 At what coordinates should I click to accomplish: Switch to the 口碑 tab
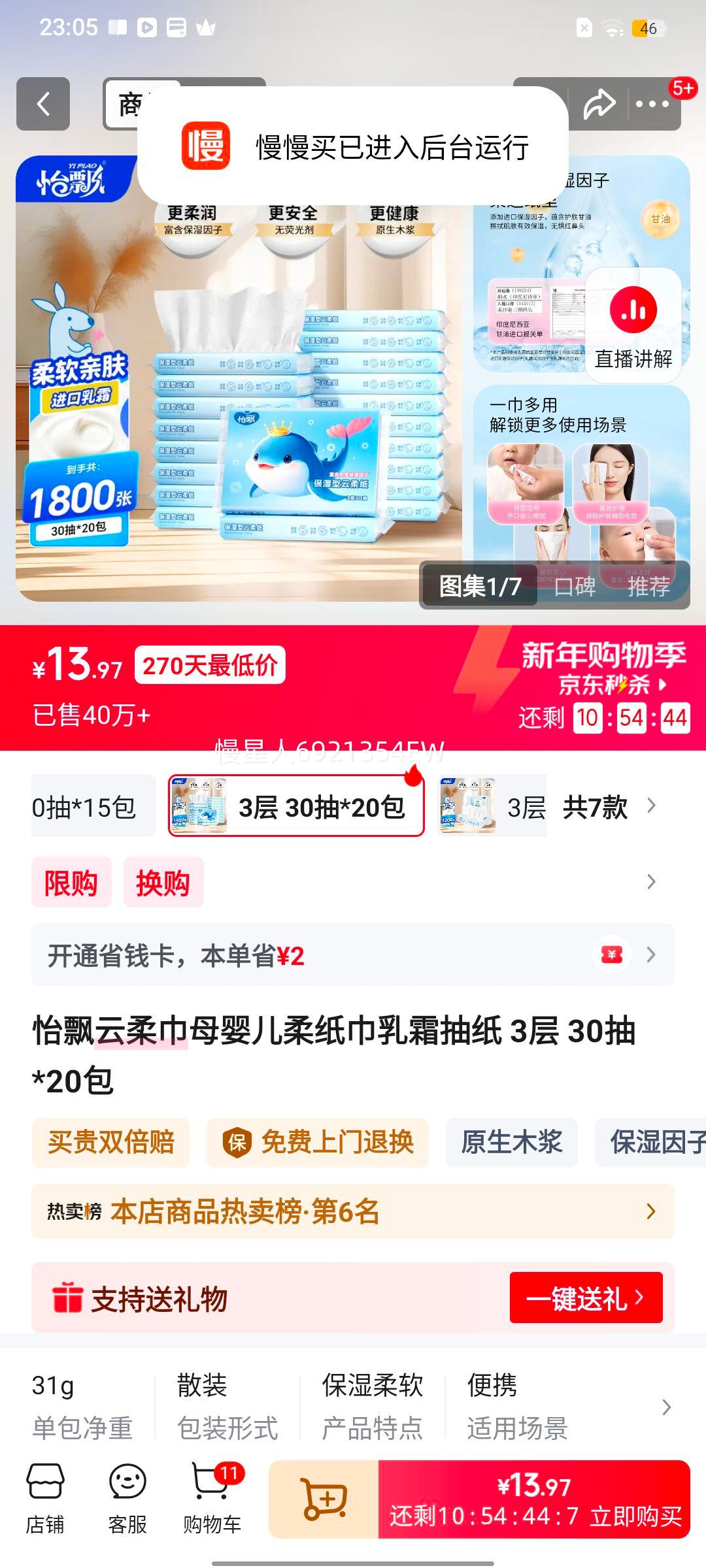pos(574,587)
